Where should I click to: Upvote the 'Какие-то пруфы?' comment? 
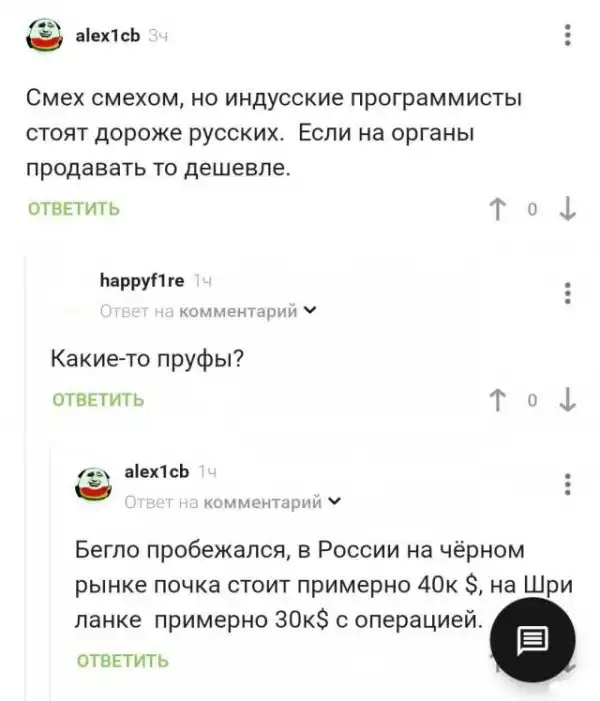pyautogui.click(x=495, y=399)
